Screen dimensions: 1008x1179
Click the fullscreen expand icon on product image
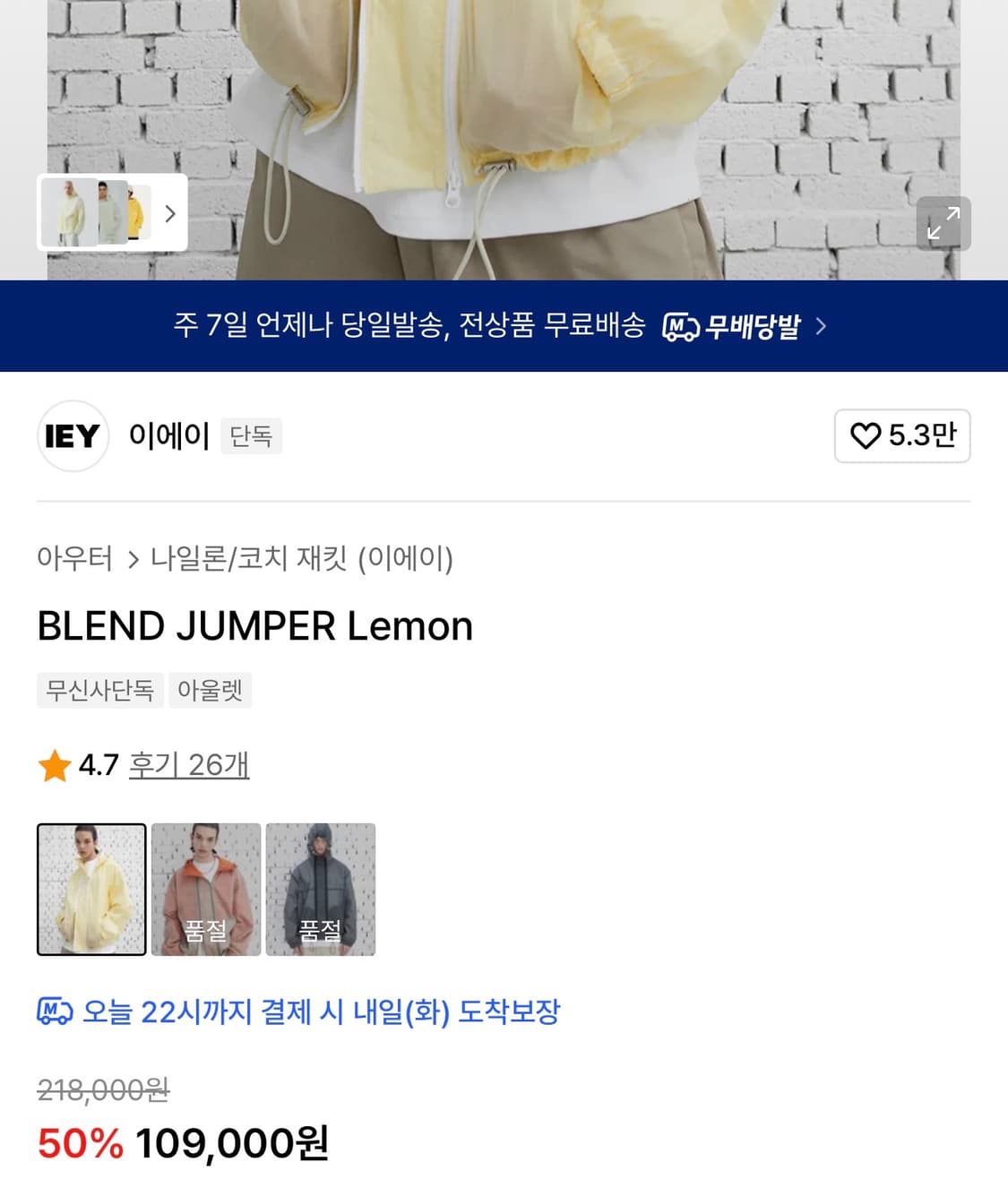(x=943, y=223)
